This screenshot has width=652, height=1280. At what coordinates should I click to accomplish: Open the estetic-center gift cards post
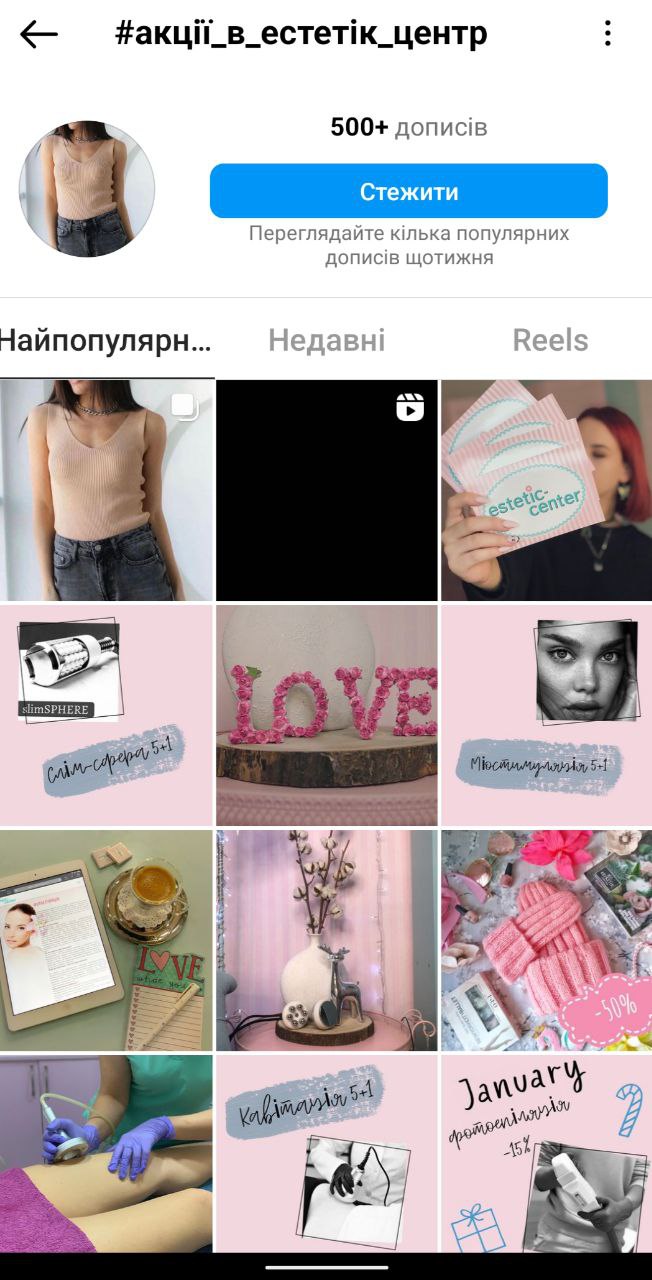[546, 490]
